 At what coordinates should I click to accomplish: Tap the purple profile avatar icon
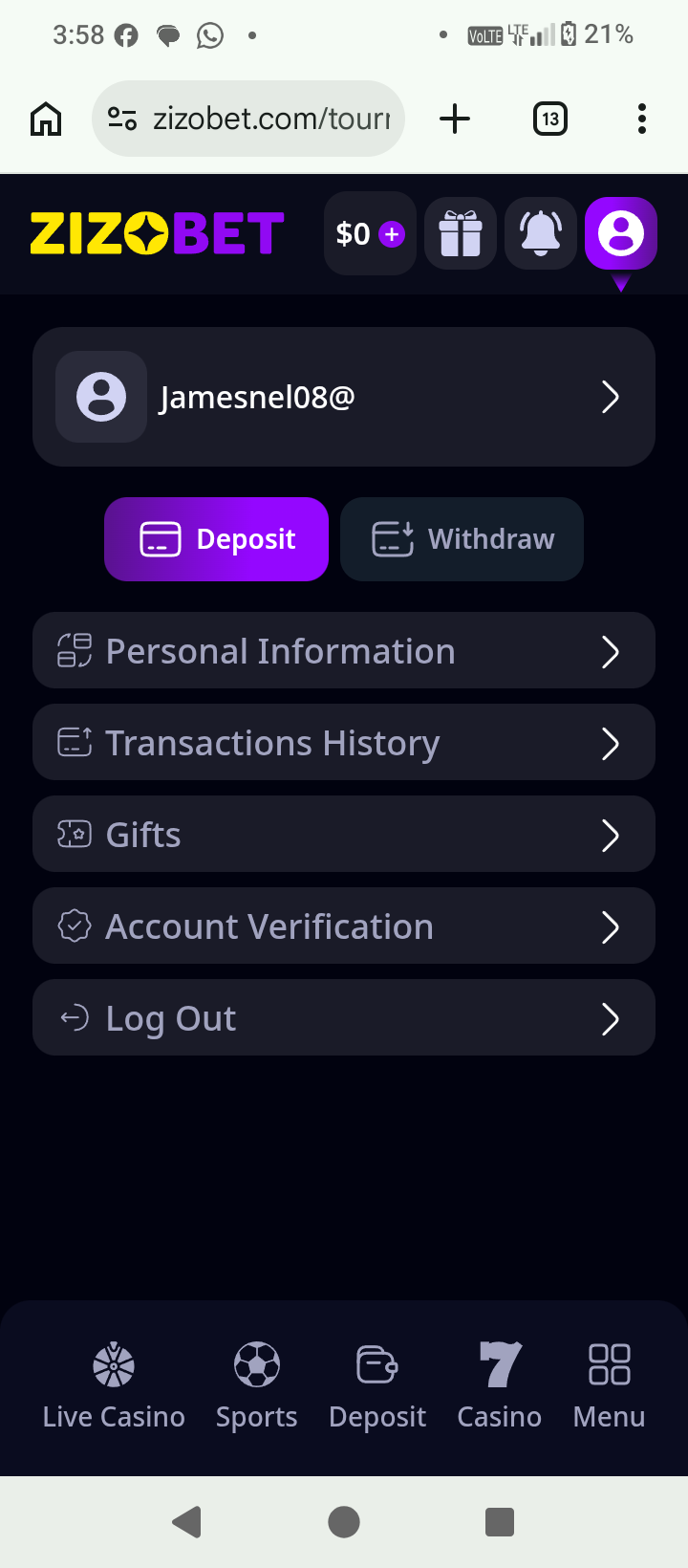point(621,233)
